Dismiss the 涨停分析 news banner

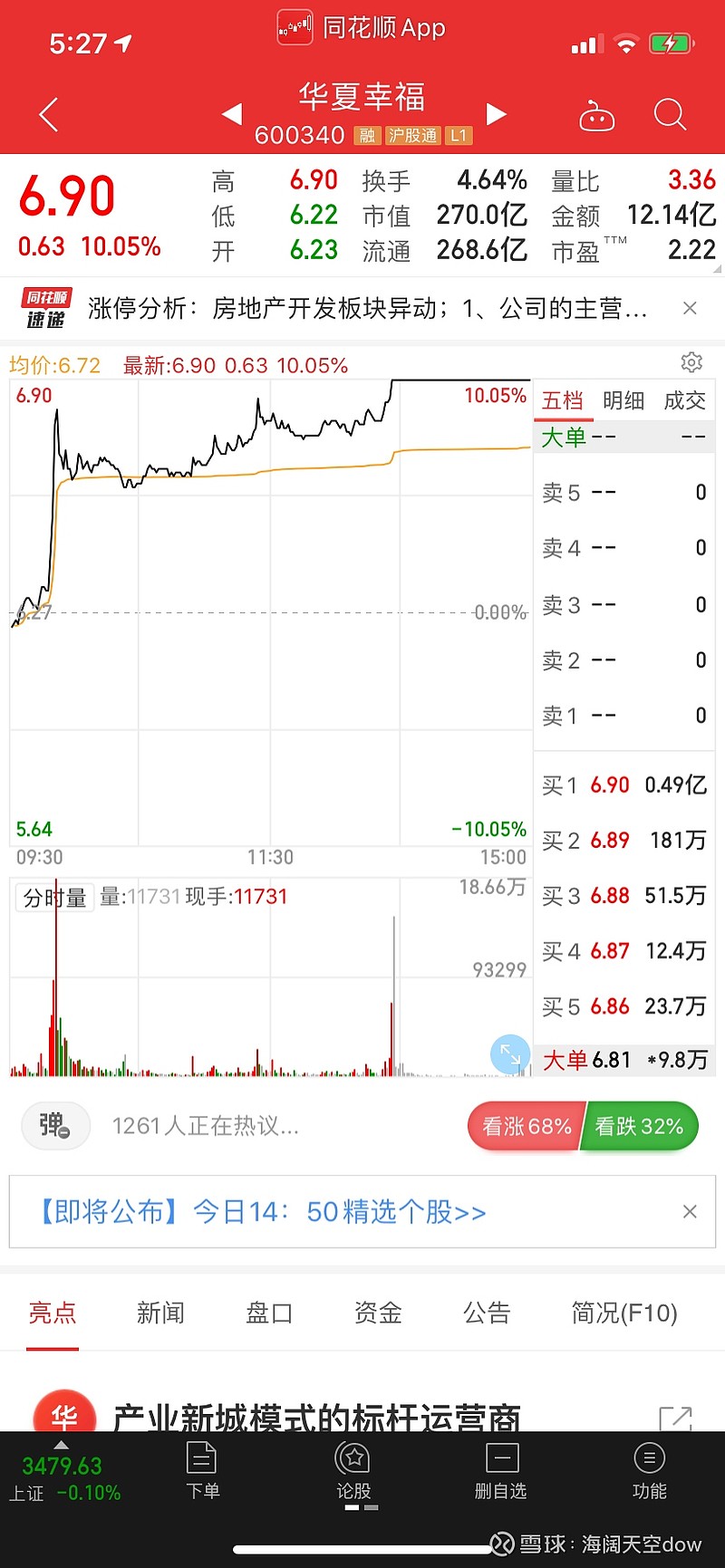[690, 309]
